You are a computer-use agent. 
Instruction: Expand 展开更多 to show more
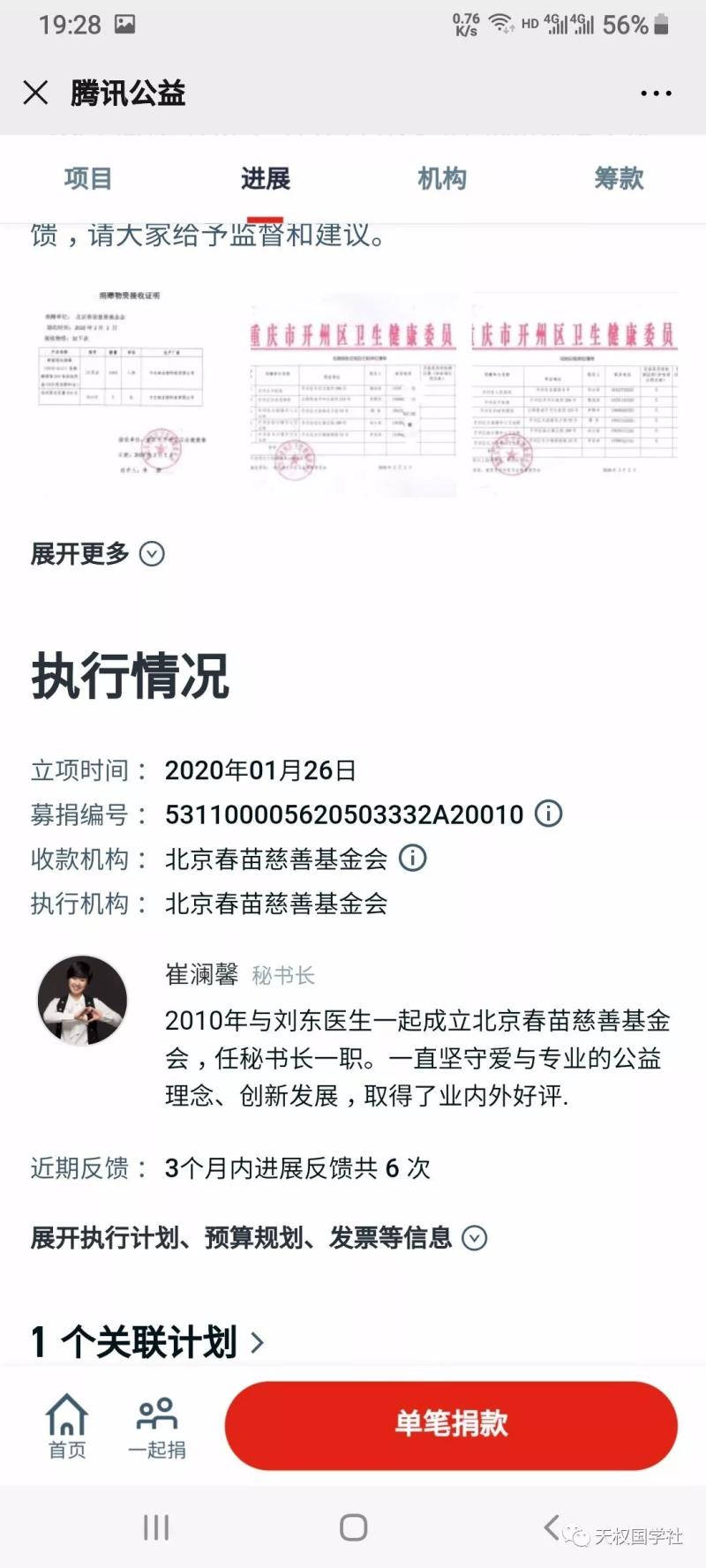pos(97,554)
